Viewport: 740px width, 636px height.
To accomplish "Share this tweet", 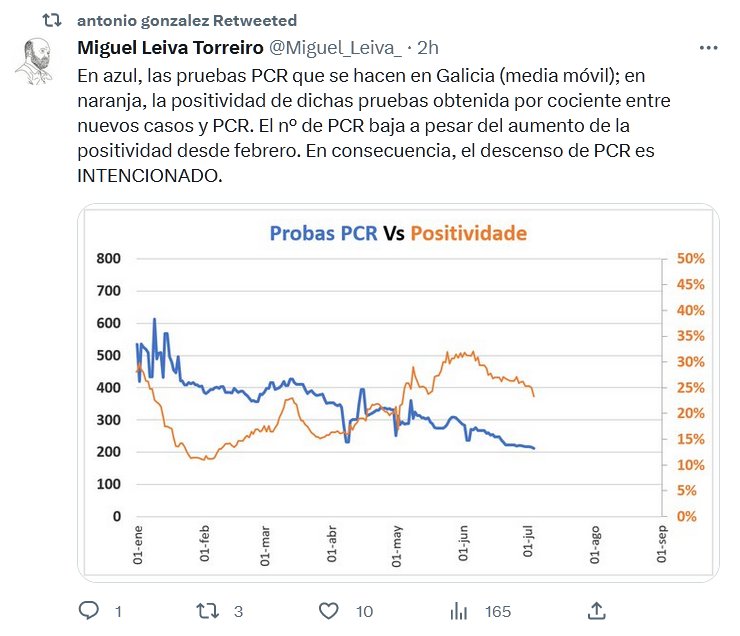I will pos(596,611).
